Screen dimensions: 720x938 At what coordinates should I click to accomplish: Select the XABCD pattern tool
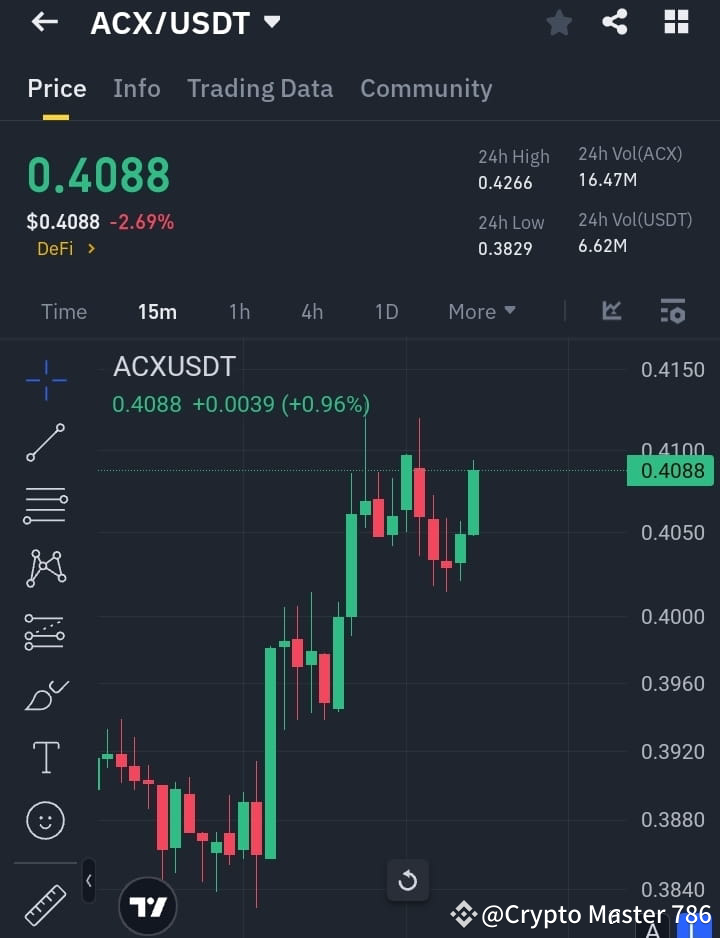tap(44, 568)
